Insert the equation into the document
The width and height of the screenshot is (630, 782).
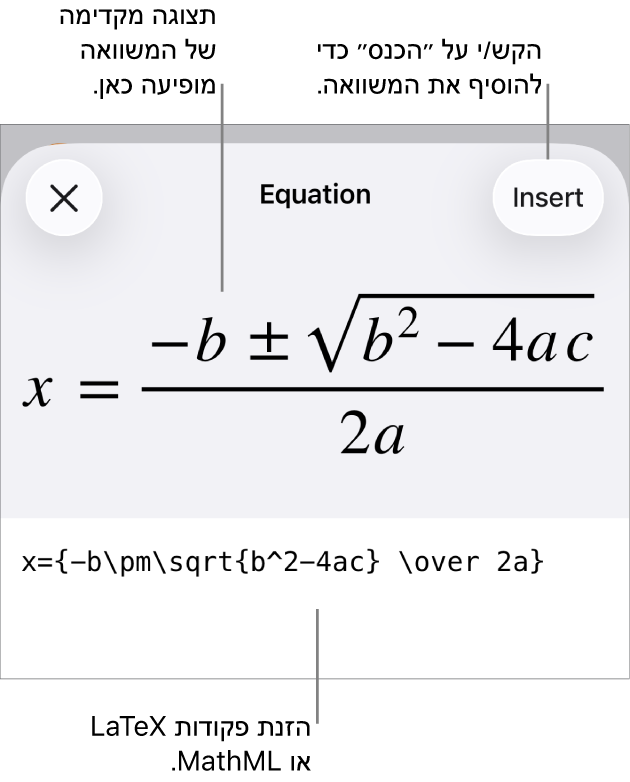(547, 197)
